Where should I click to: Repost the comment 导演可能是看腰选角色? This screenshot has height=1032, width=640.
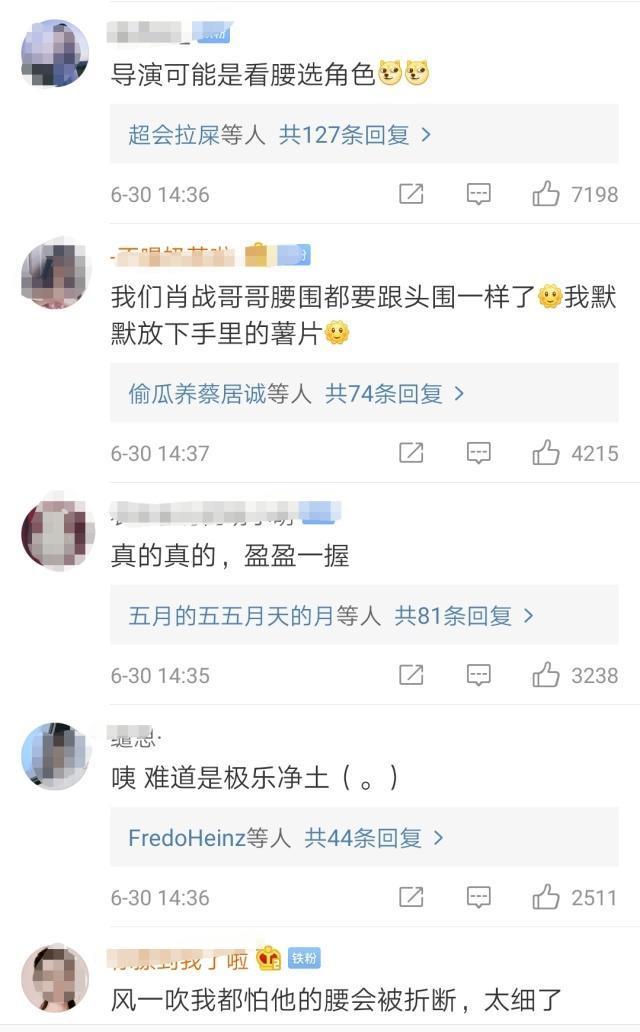[411, 194]
